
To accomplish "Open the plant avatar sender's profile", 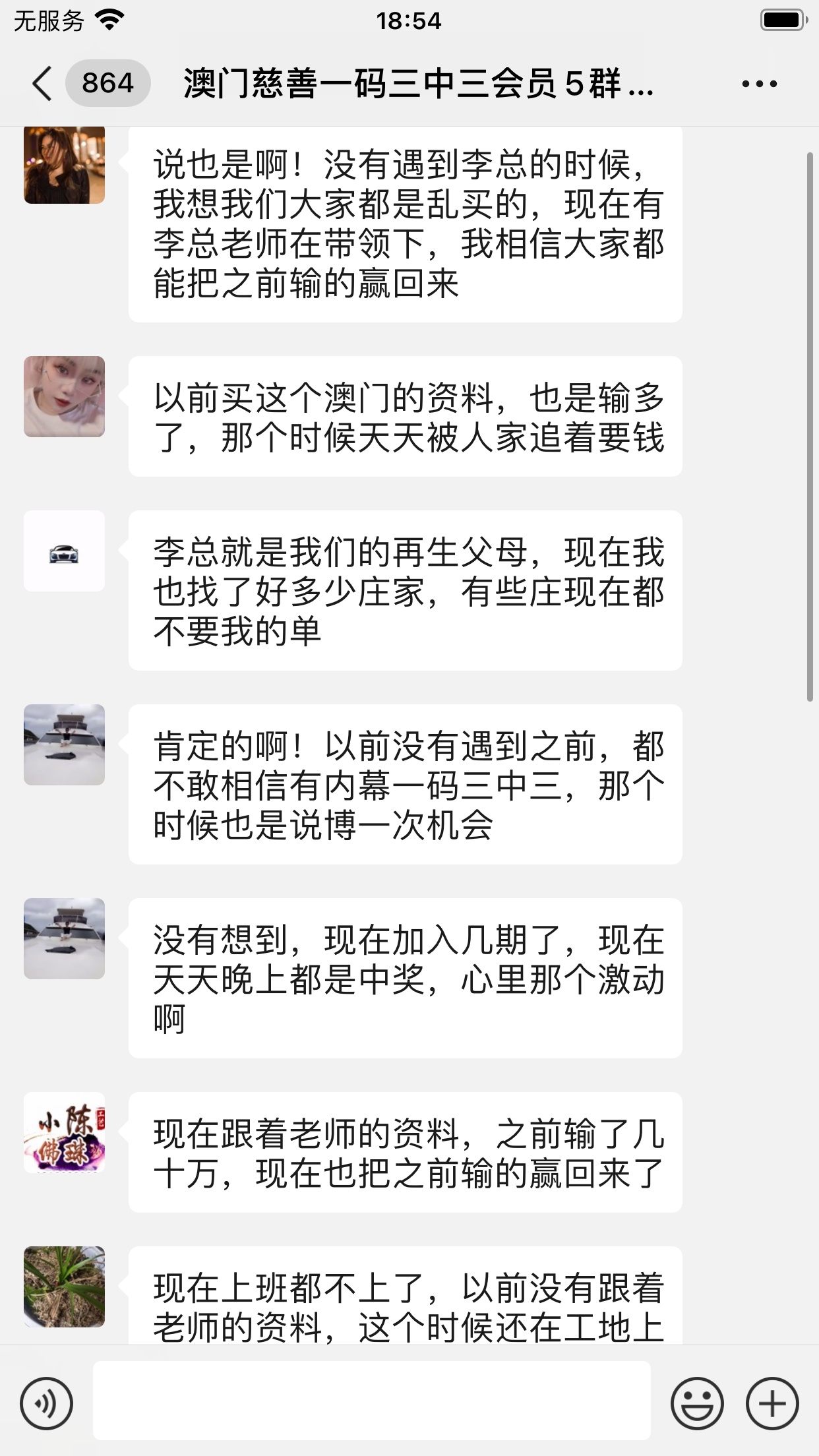I will coord(65,1287).
